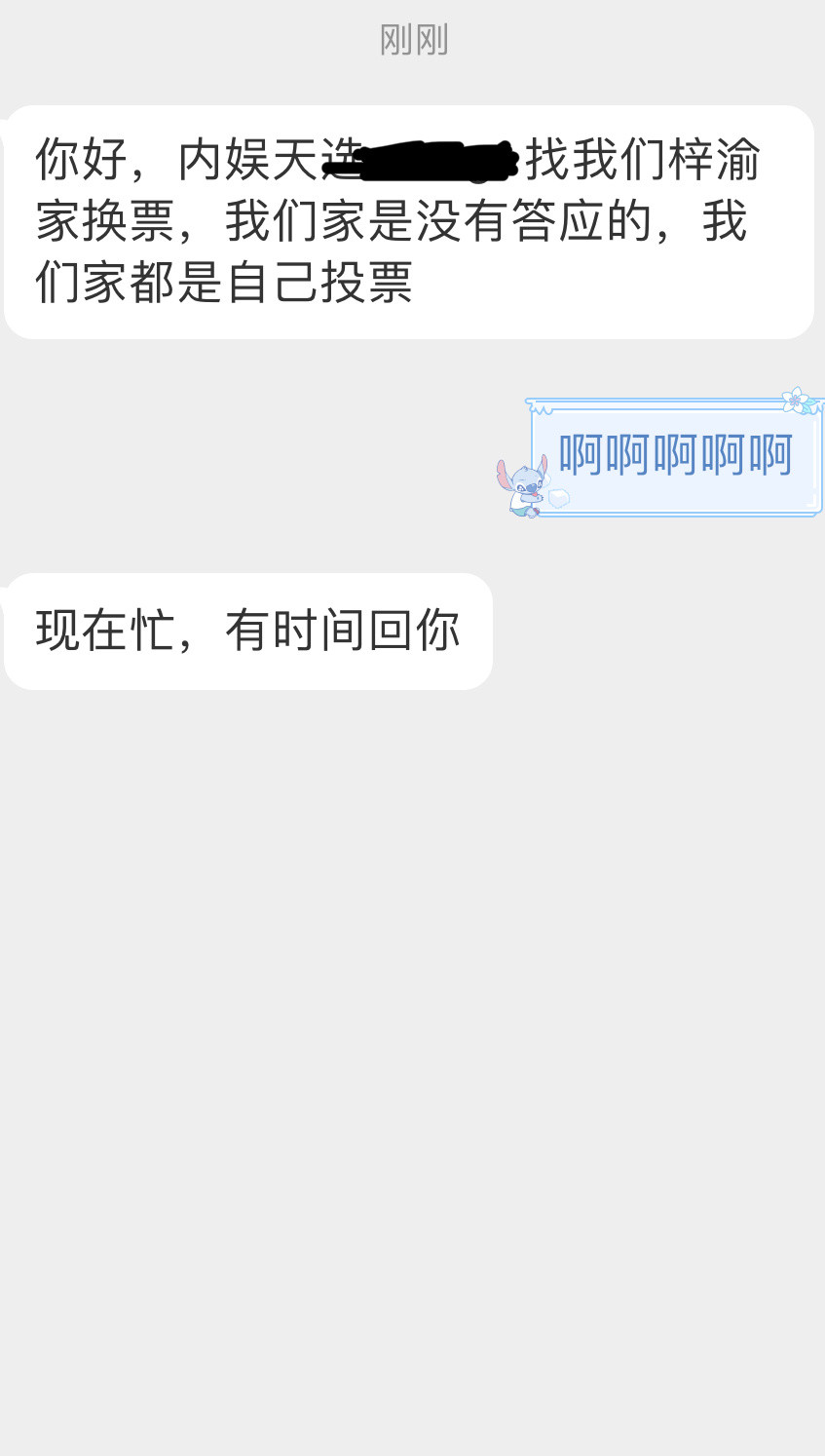Click the text "内娱天选" in the message
This screenshot has width=825, height=1456.
tap(273, 159)
